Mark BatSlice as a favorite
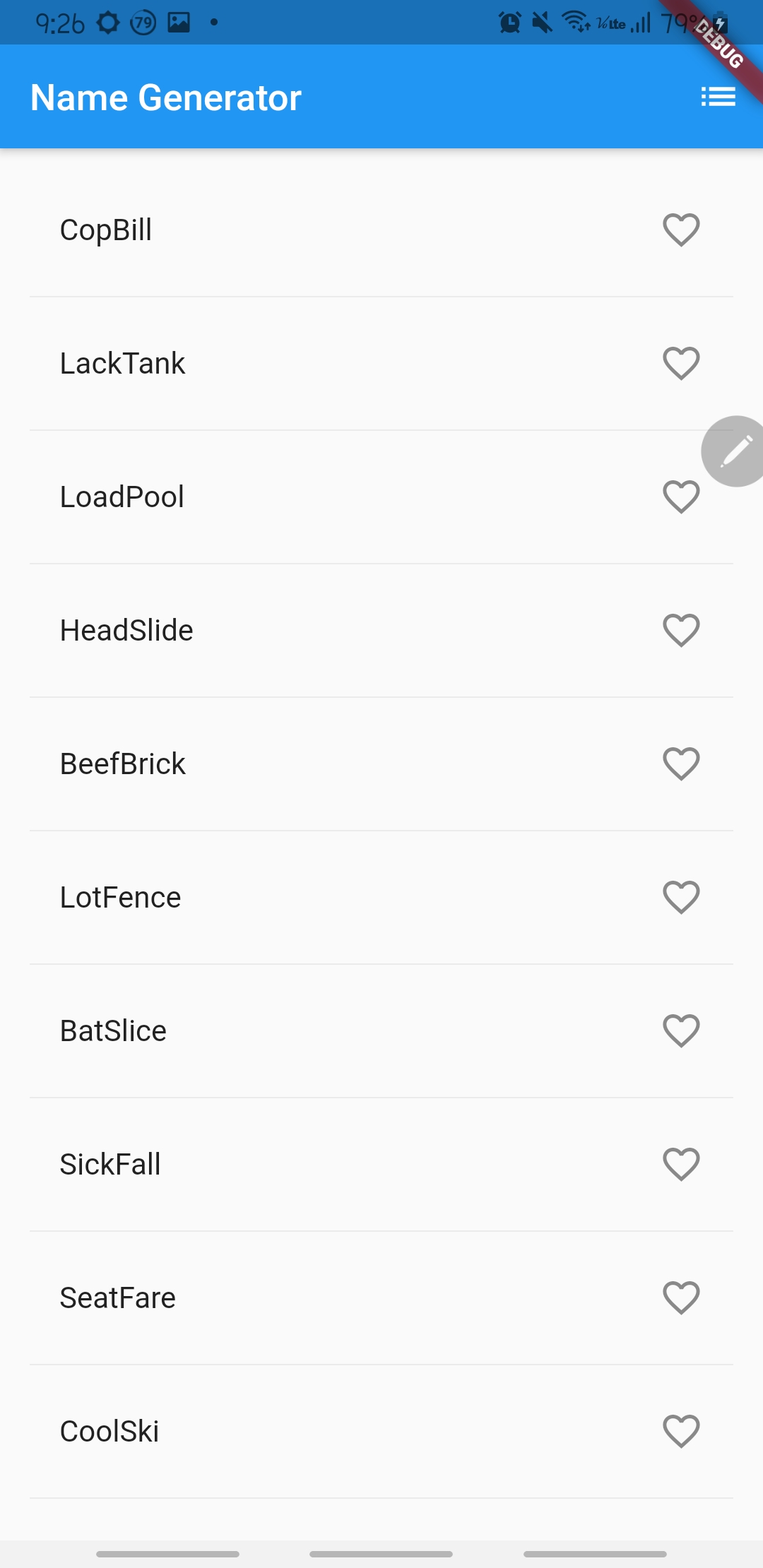Screen dimensions: 763x1568 coord(681,1031)
